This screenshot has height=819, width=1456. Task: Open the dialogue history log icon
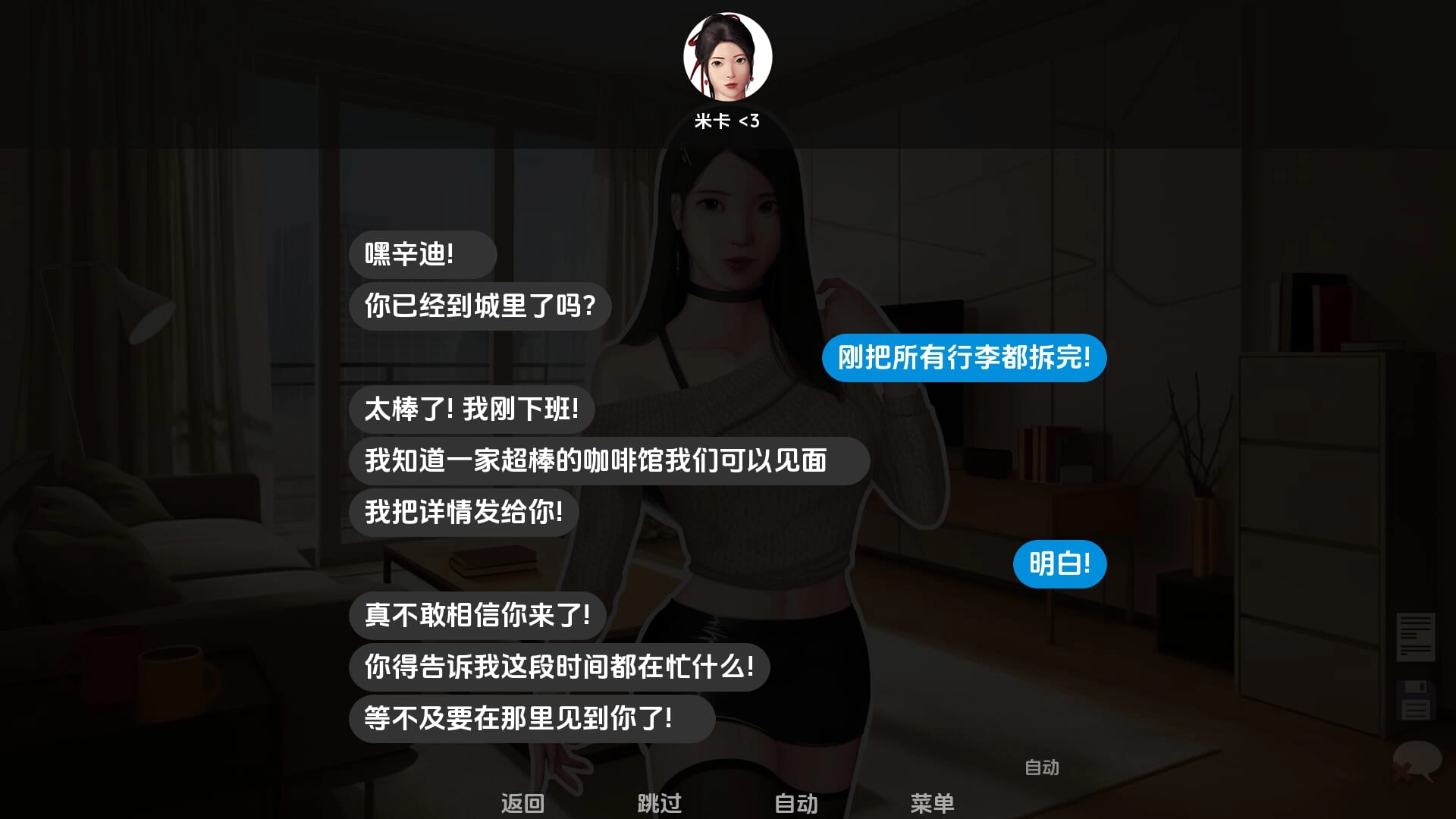click(1415, 637)
